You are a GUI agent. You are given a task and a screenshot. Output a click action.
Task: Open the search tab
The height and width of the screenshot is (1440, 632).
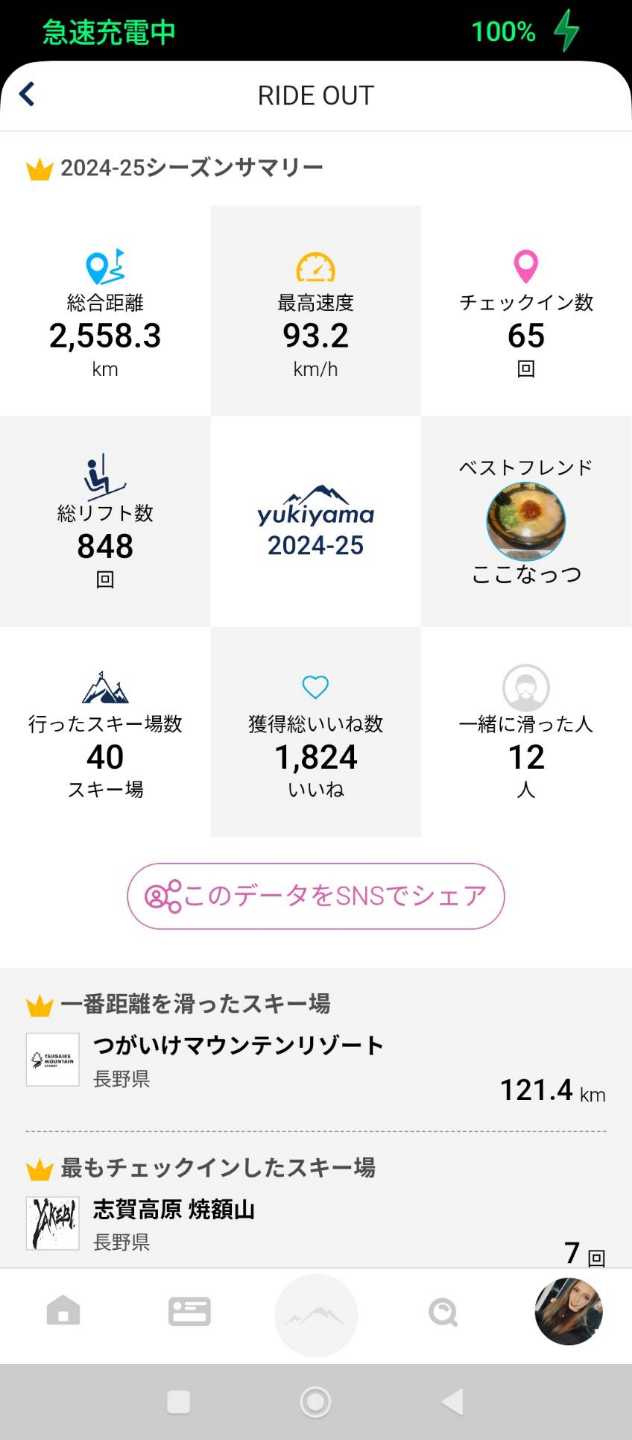(x=442, y=1311)
